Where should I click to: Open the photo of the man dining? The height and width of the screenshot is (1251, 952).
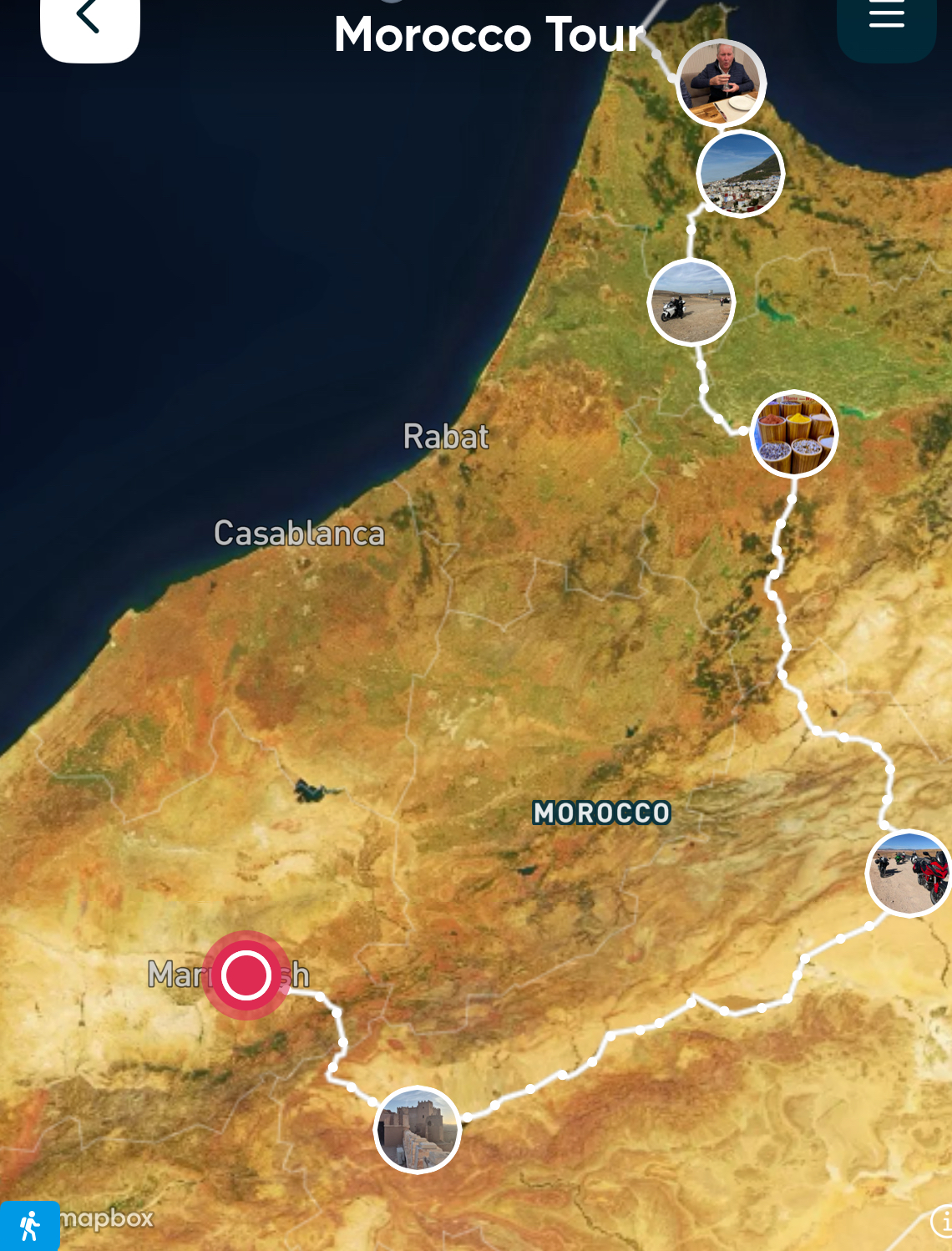click(x=721, y=84)
